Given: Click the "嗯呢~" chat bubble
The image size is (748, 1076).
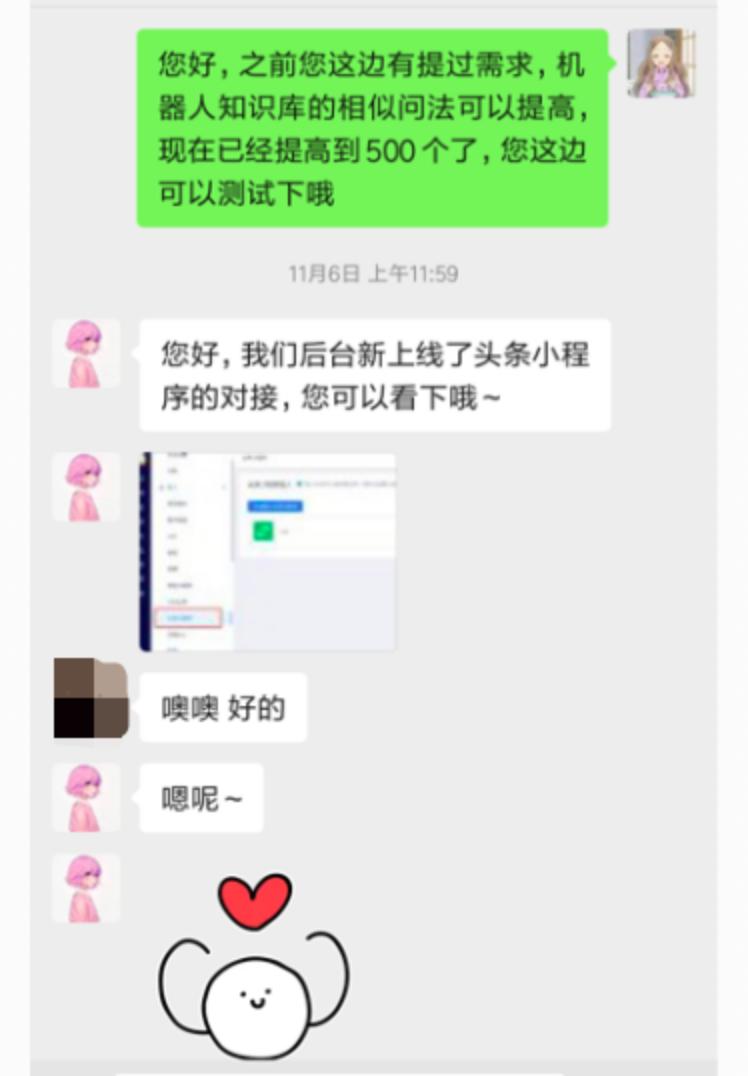Looking at the screenshot, I should click(198, 797).
